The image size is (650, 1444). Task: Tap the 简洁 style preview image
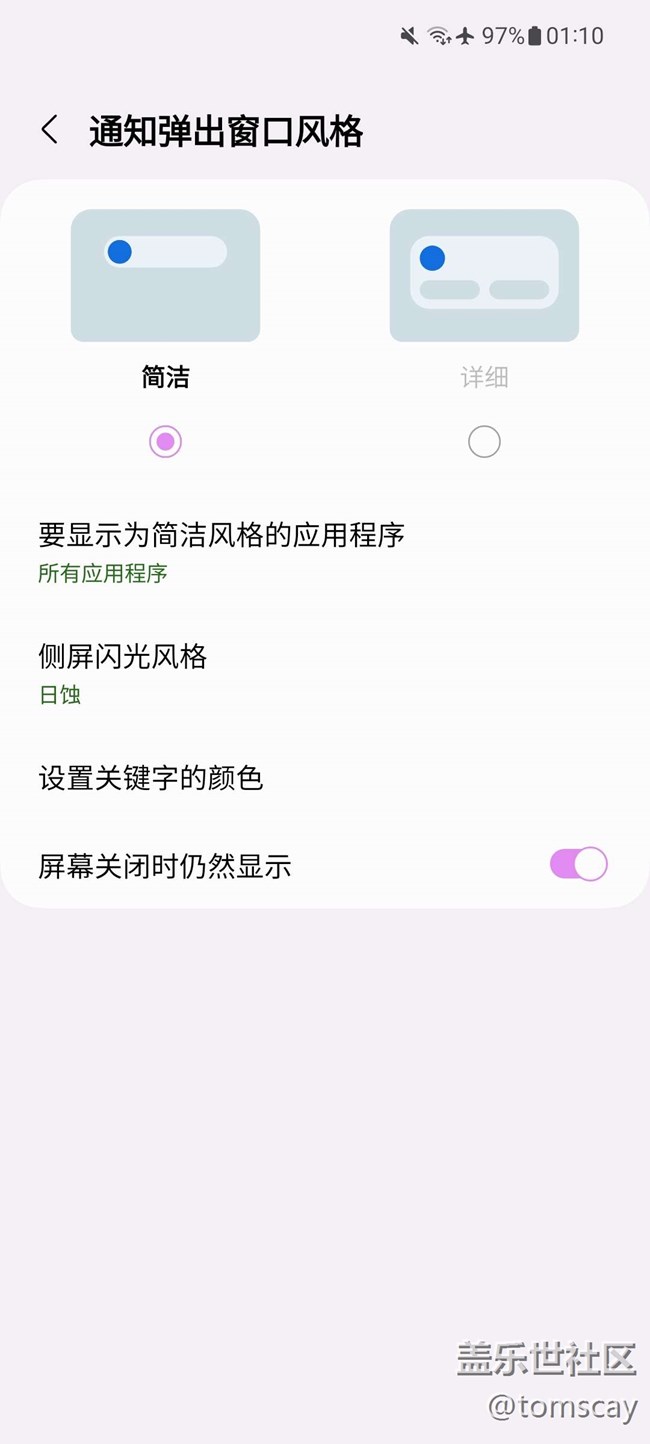pos(165,275)
